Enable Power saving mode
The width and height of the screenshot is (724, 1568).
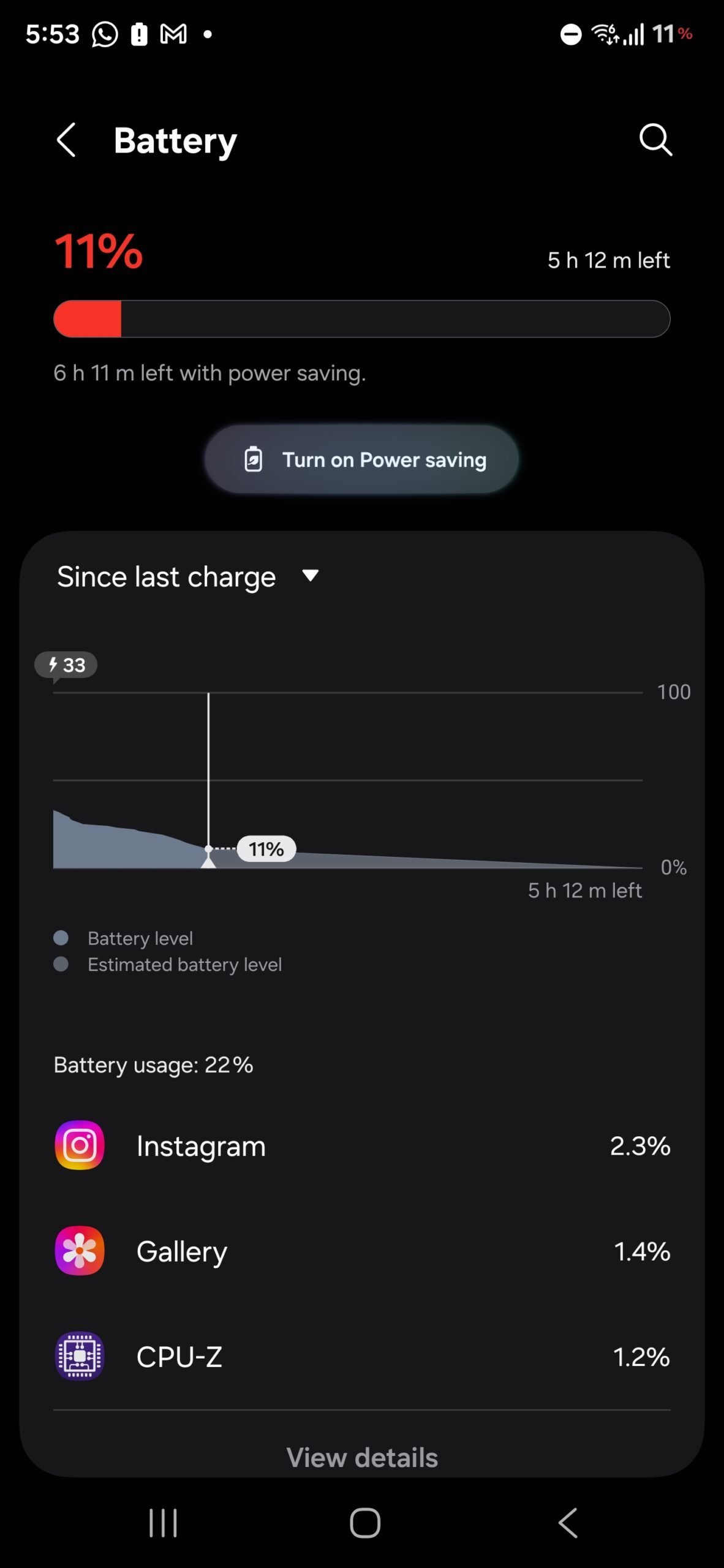tap(361, 460)
